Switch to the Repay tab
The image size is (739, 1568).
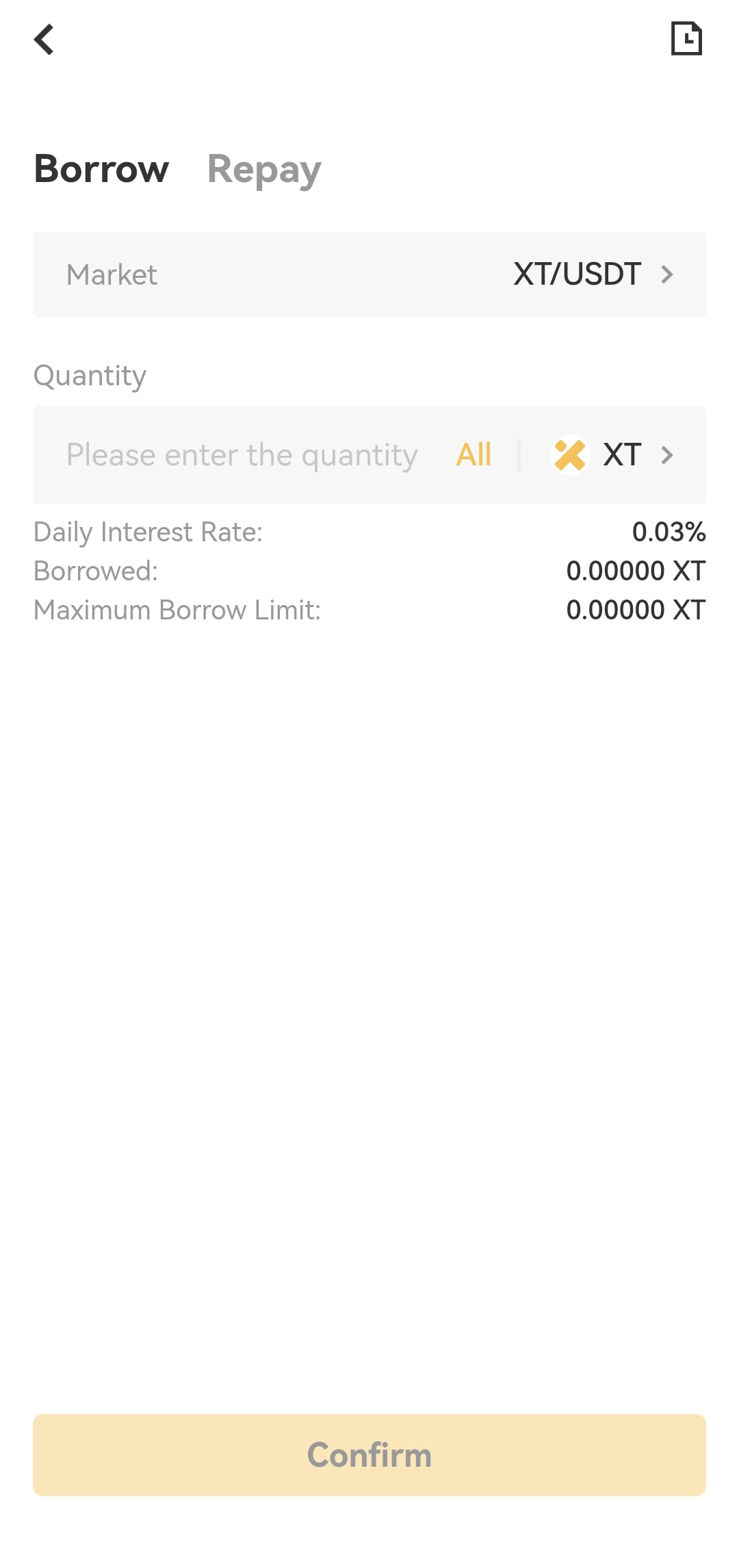tap(264, 170)
